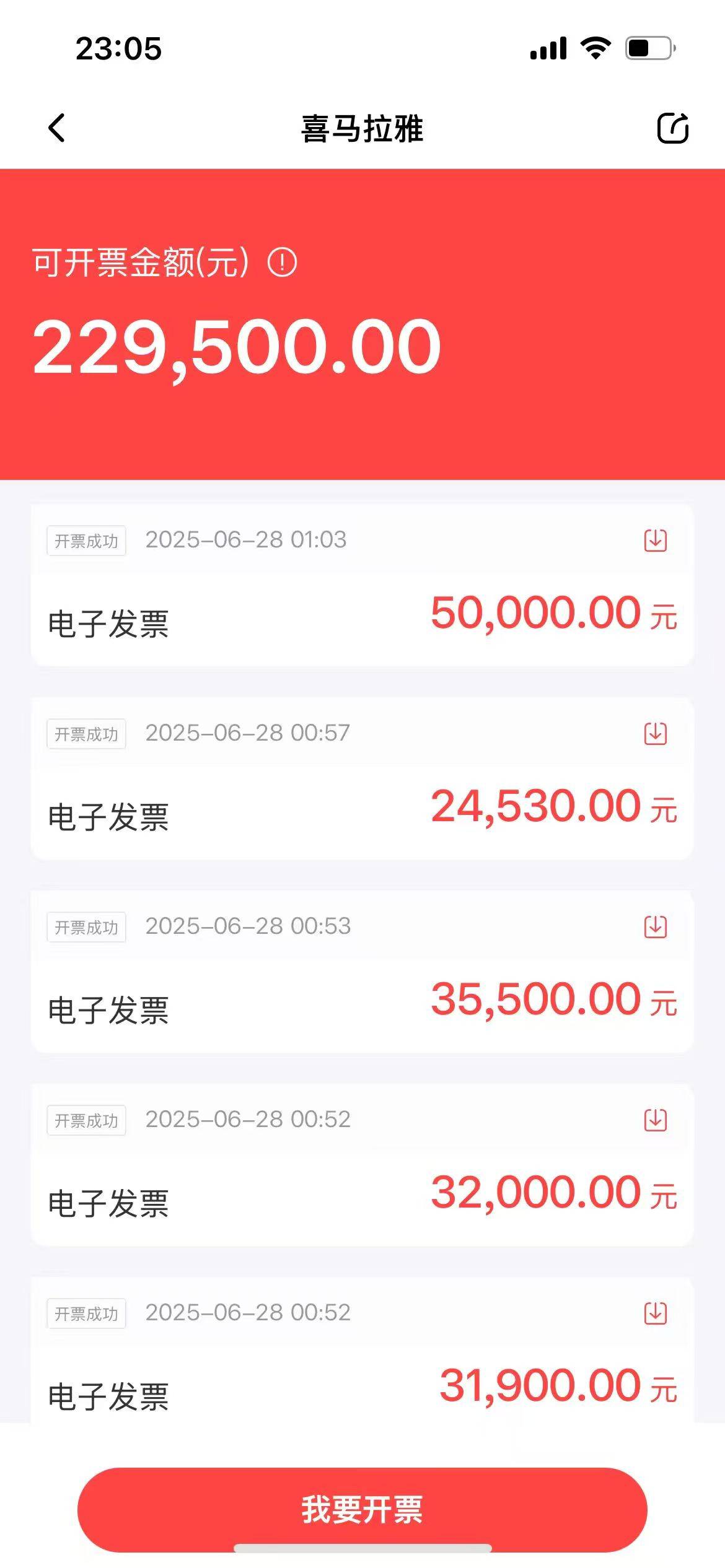Tap the share icon in the header

[x=672, y=128]
